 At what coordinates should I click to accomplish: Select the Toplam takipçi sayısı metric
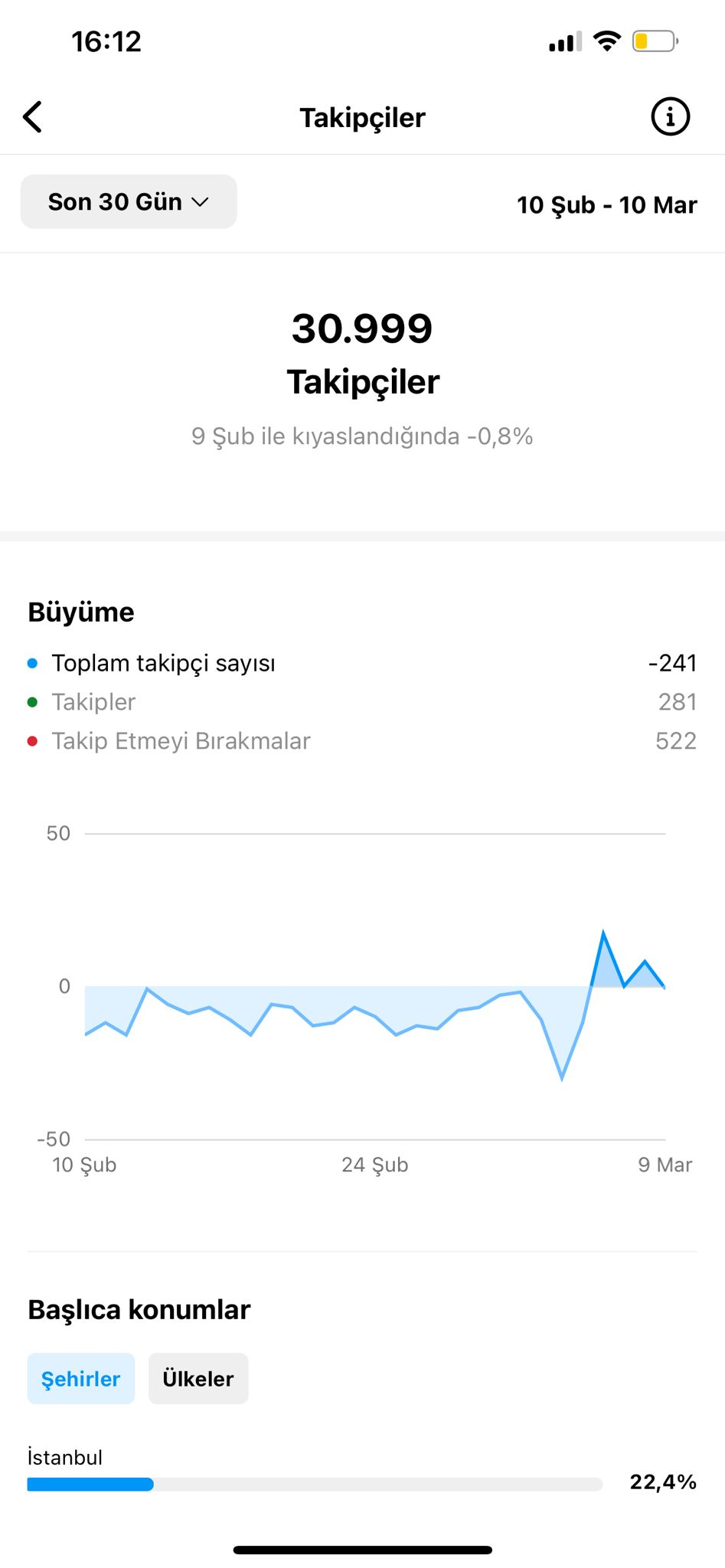362,663
